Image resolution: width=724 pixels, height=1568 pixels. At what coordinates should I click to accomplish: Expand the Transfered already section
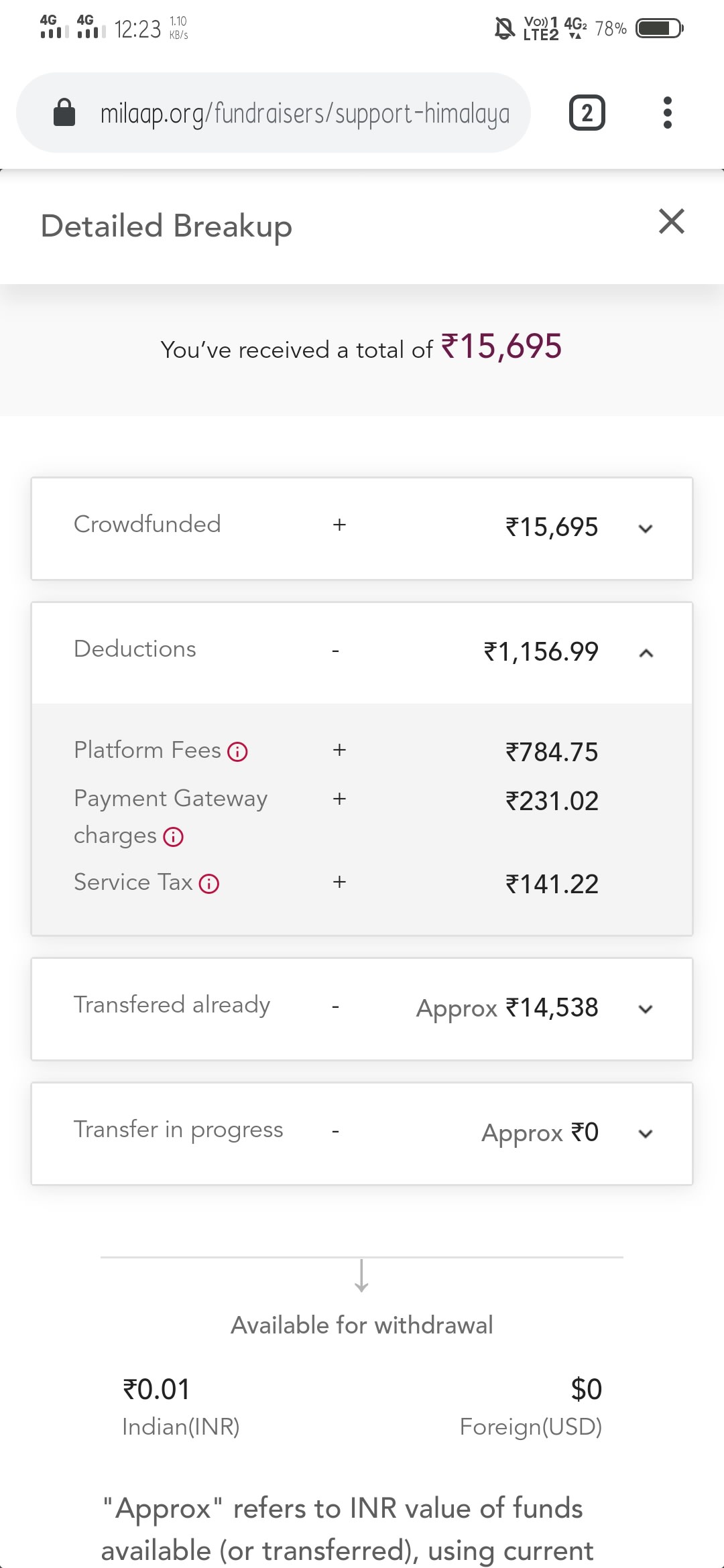click(x=362, y=1008)
